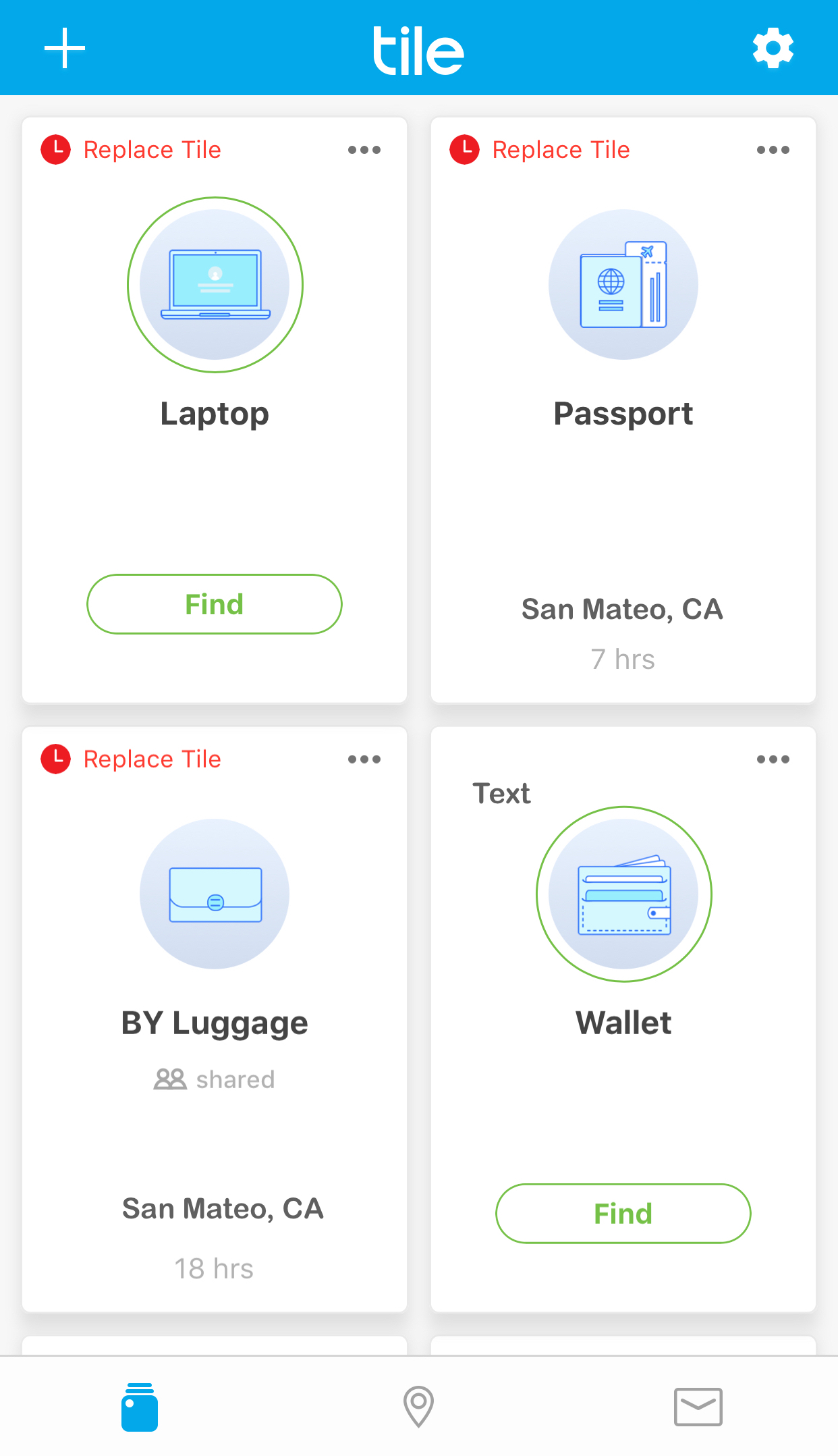The image size is (838, 1456).
Task: Switch to the map location tab
Action: pos(418,1407)
